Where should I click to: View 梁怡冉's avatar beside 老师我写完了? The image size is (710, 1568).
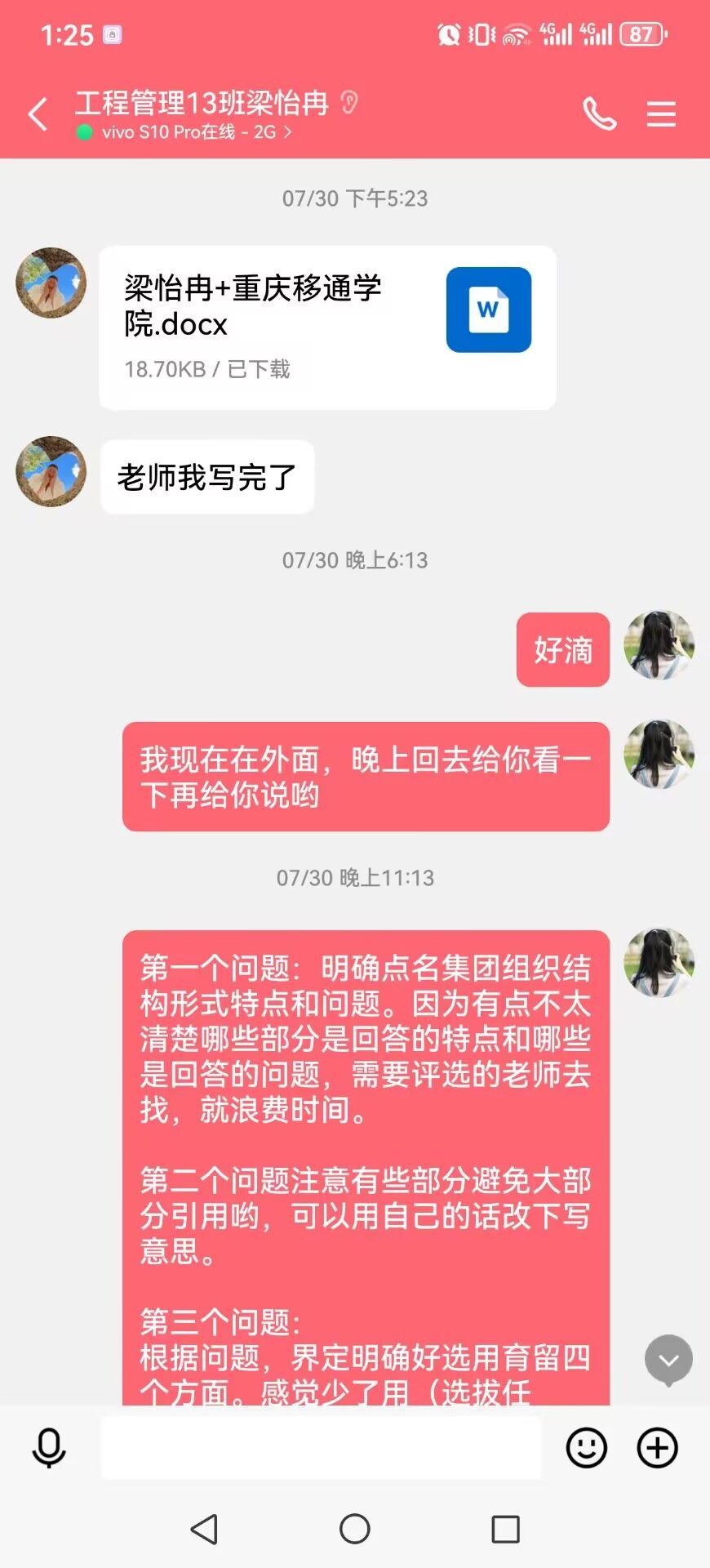pyautogui.click(x=51, y=471)
